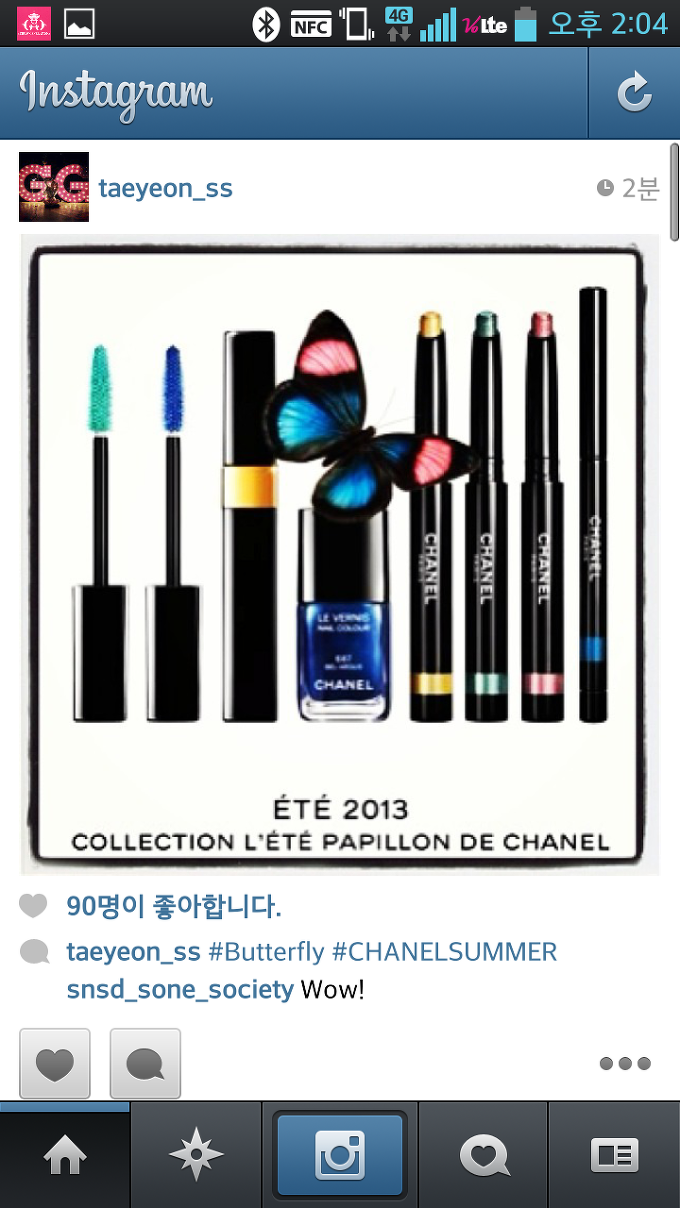View the 90 people who liked

pos(173,906)
